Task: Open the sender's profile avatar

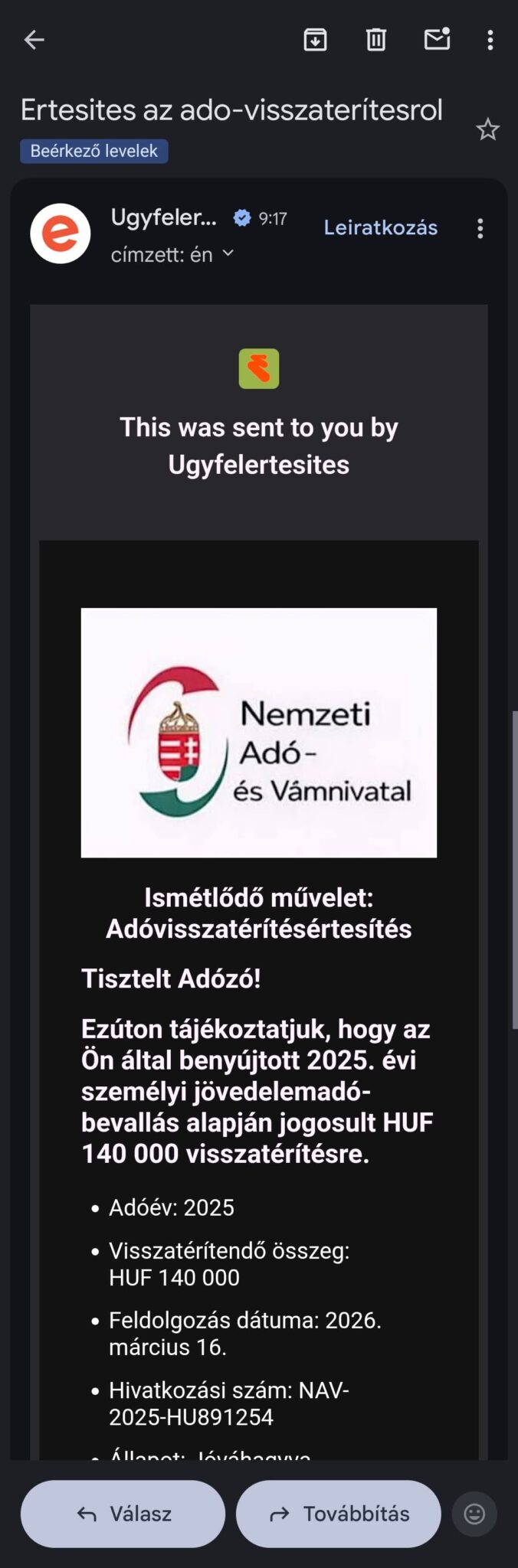Action: (61, 234)
